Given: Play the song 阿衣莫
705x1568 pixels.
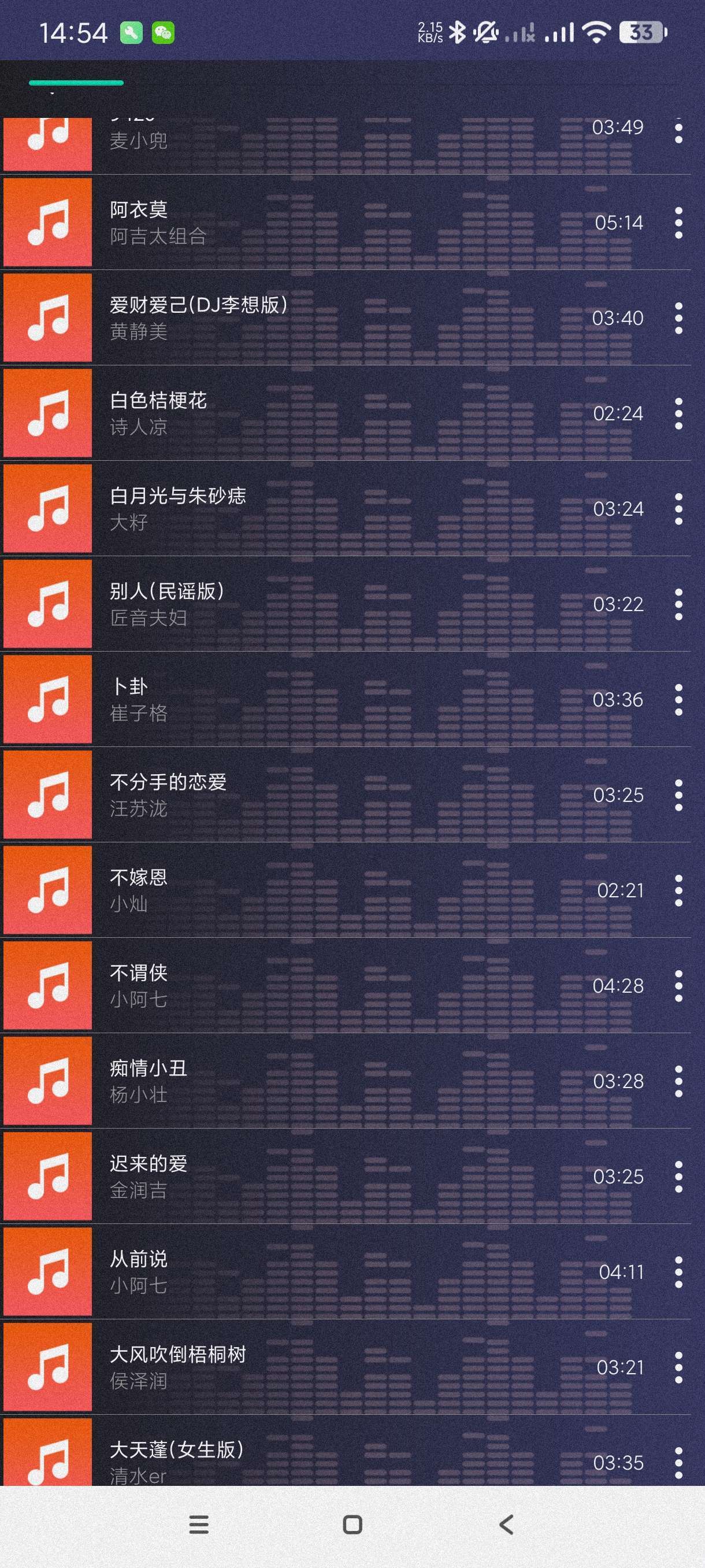Looking at the screenshot, I should tap(304, 223).
